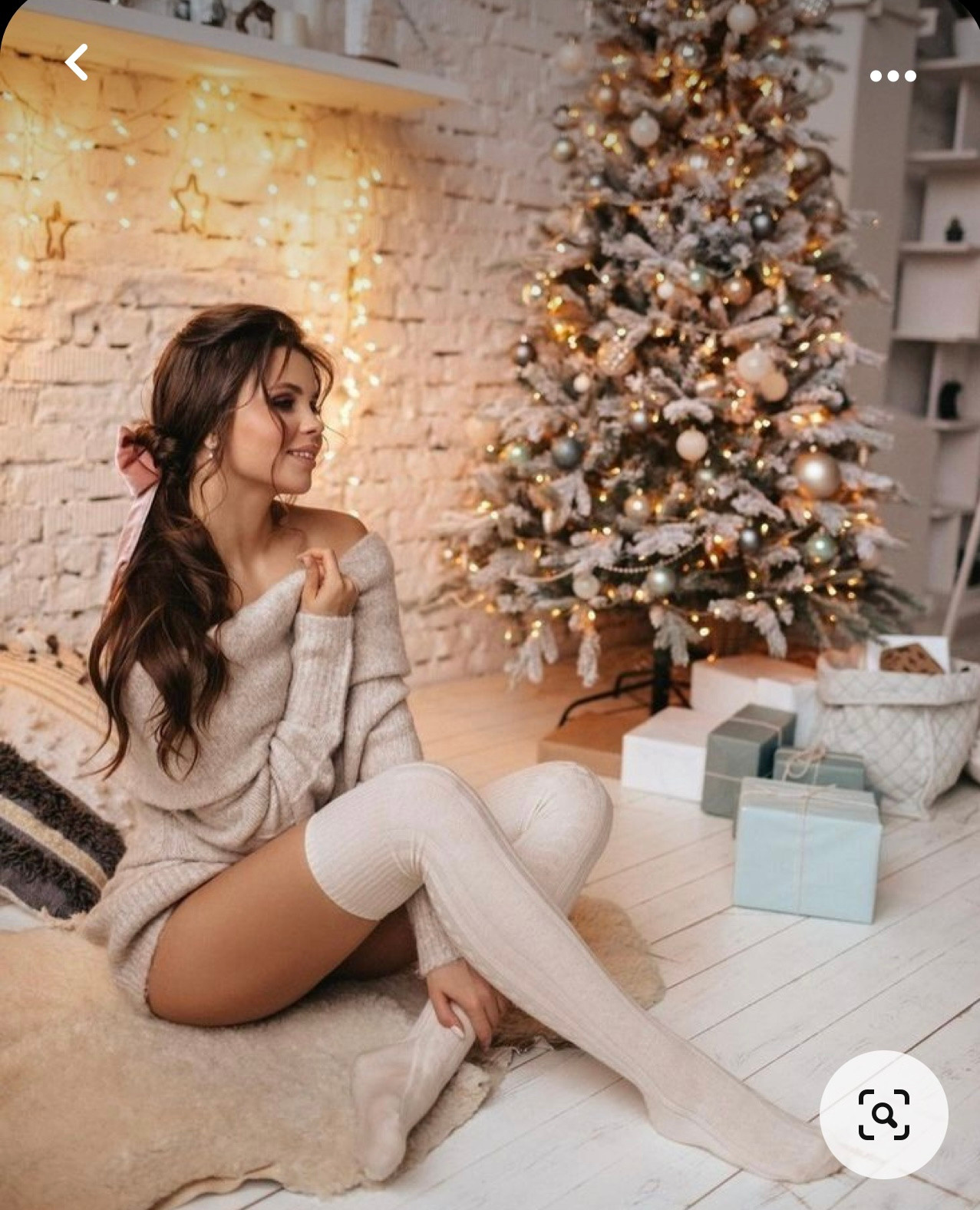Start visual search with the lens button

click(x=883, y=1114)
